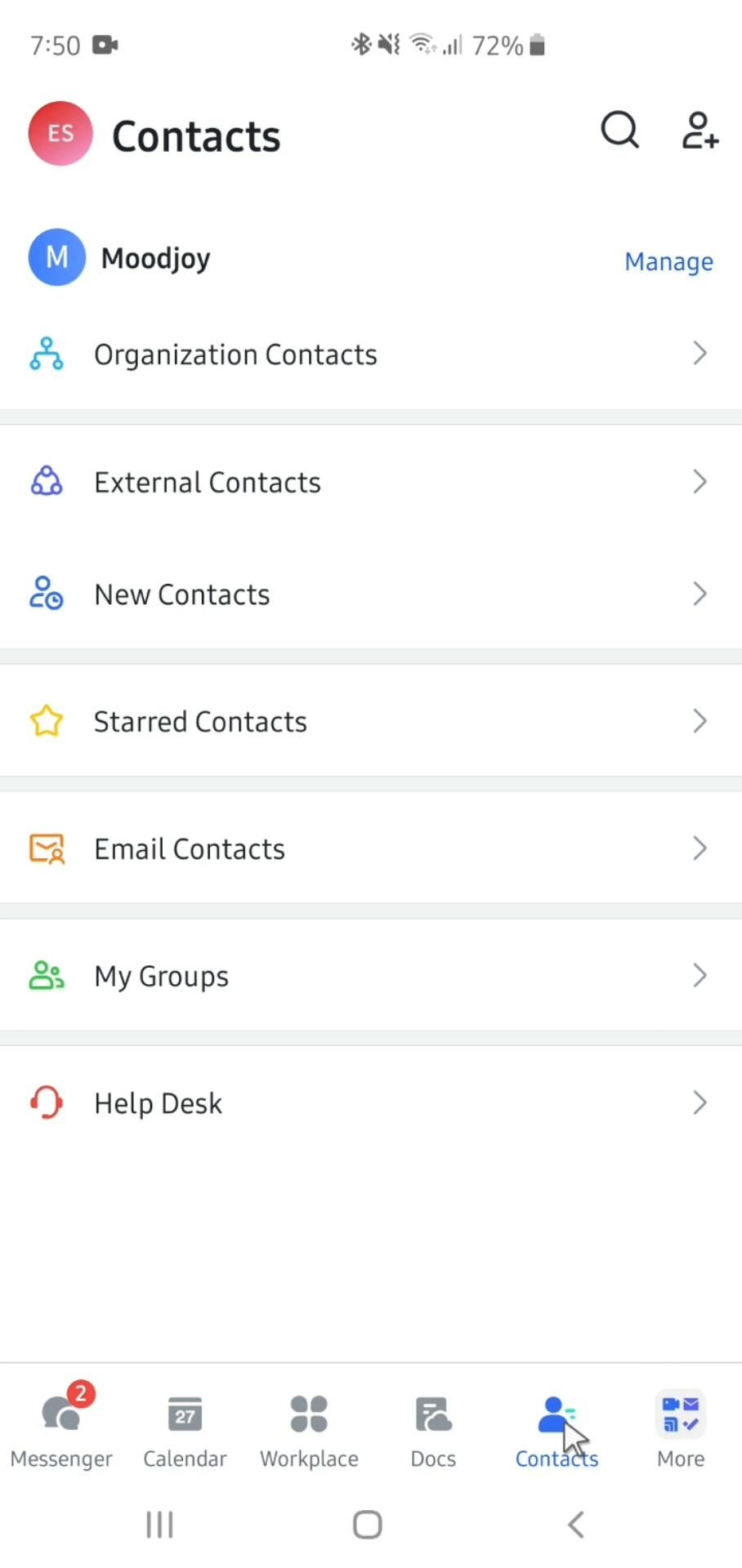Go to My Groups
Image resolution: width=742 pixels, height=1568 pixels.
tap(370, 977)
